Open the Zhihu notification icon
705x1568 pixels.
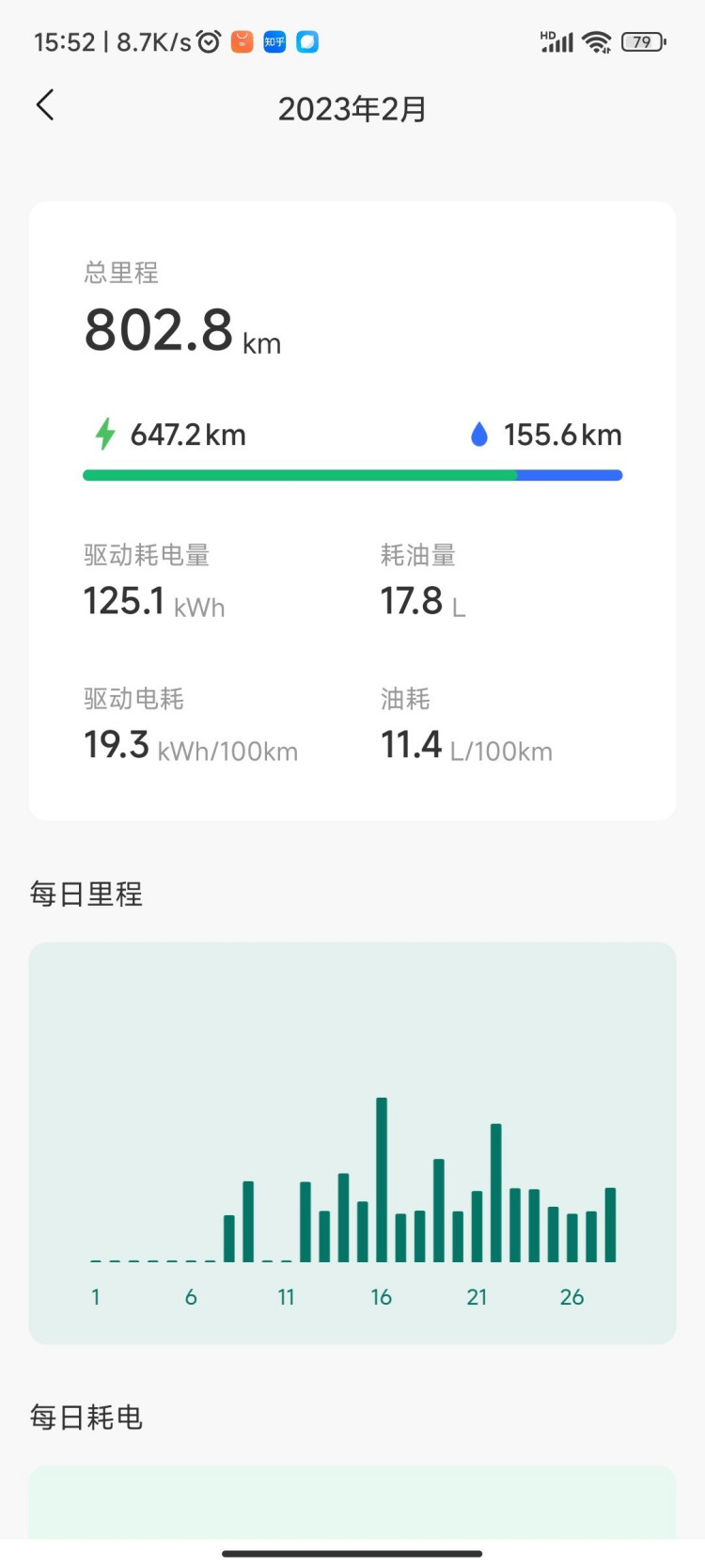[274, 41]
